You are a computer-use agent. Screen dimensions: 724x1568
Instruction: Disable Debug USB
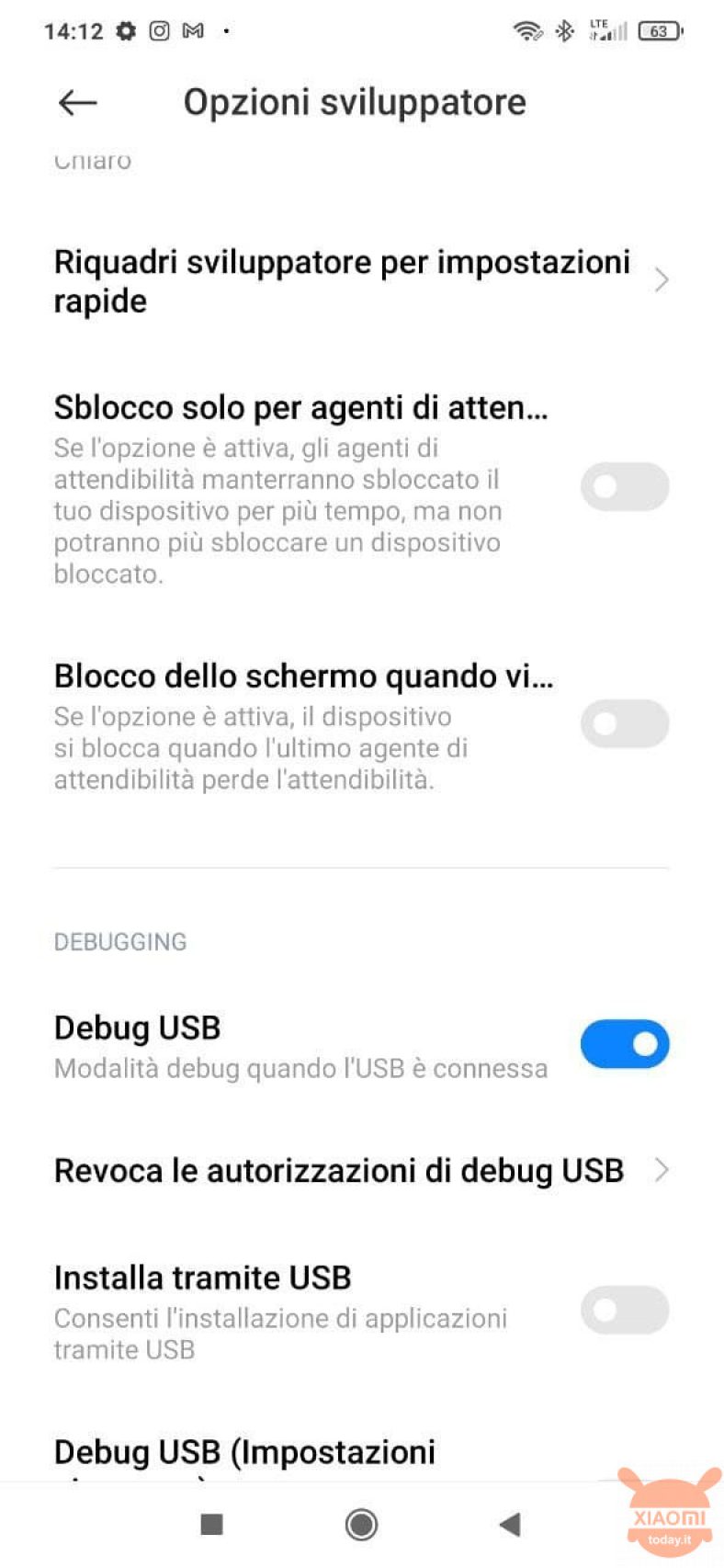click(625, 1043)
